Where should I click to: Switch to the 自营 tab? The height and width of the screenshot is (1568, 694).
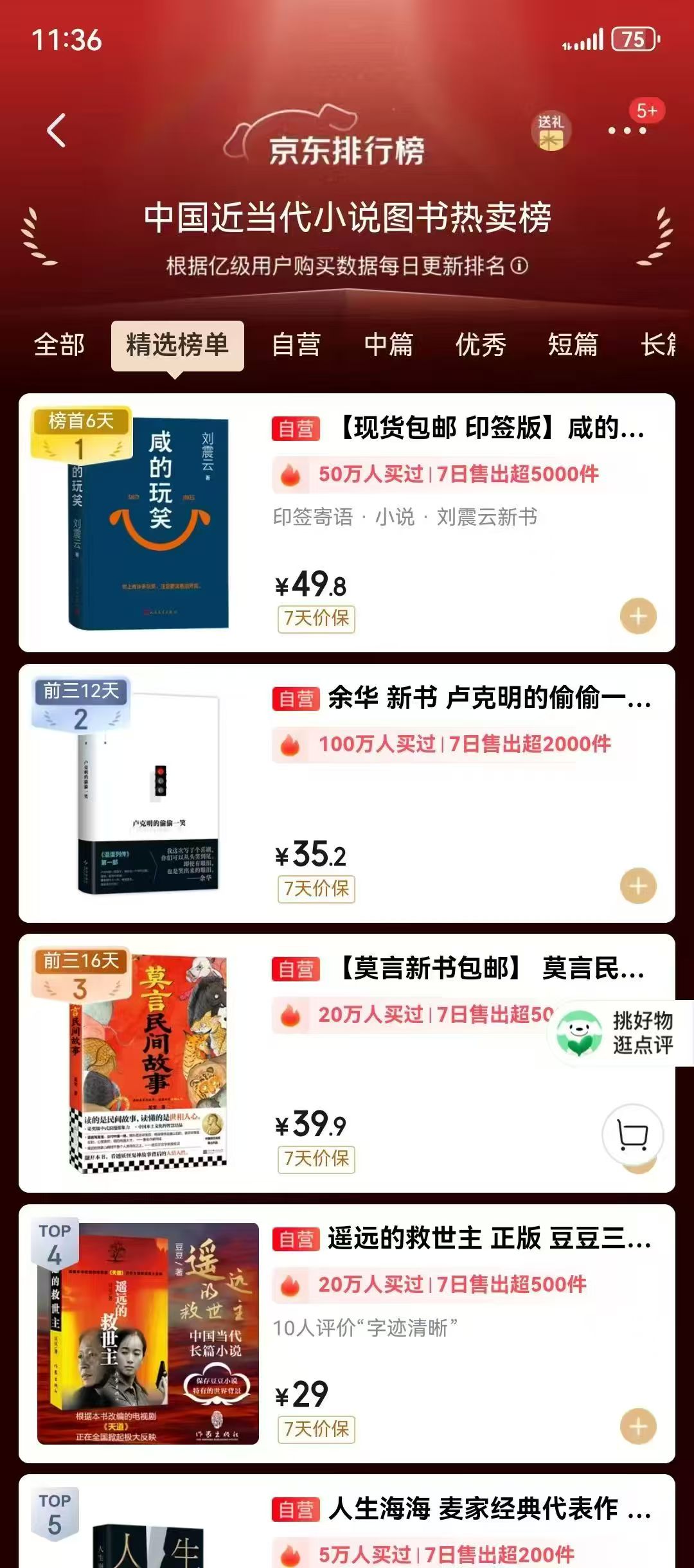pos(296,345)
